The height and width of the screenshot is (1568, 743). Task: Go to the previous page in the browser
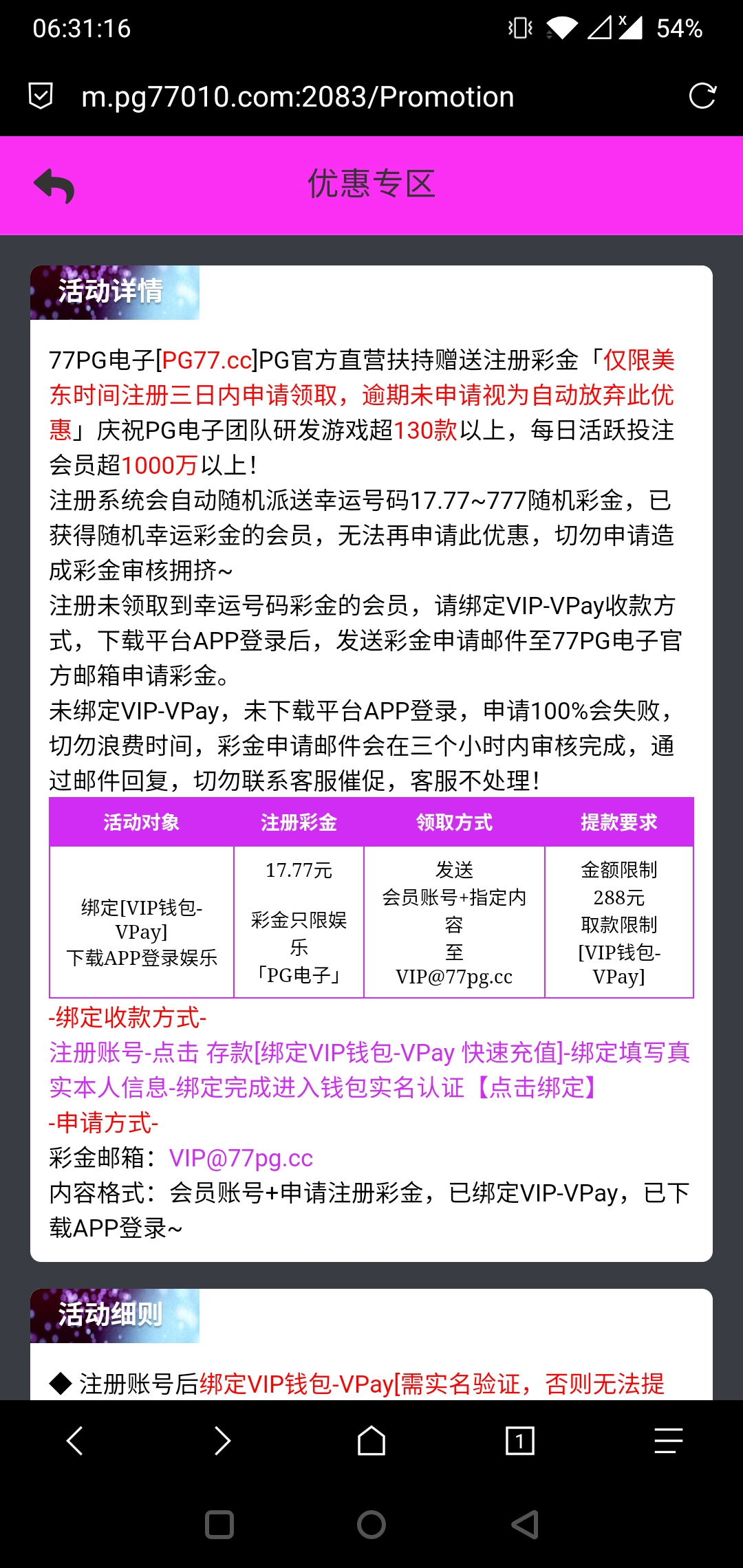[74, 1440]
